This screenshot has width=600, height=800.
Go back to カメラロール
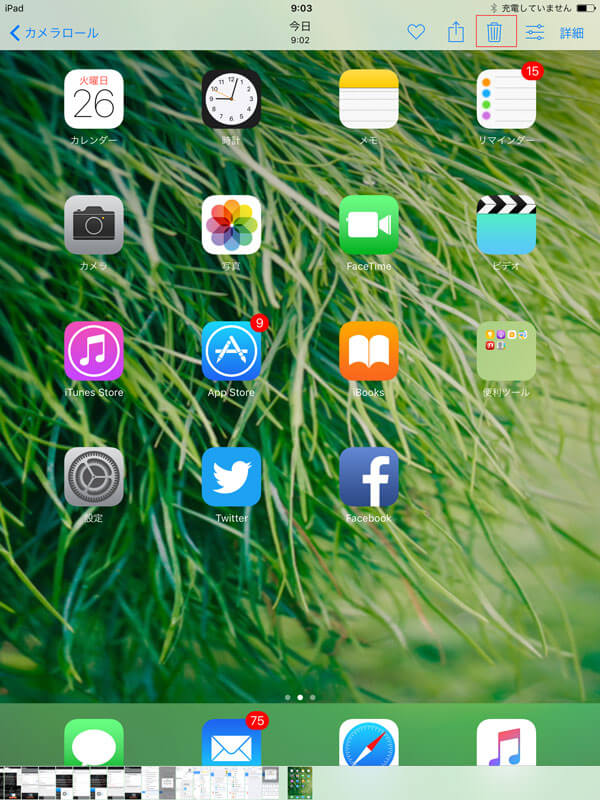tap(55, 33)
